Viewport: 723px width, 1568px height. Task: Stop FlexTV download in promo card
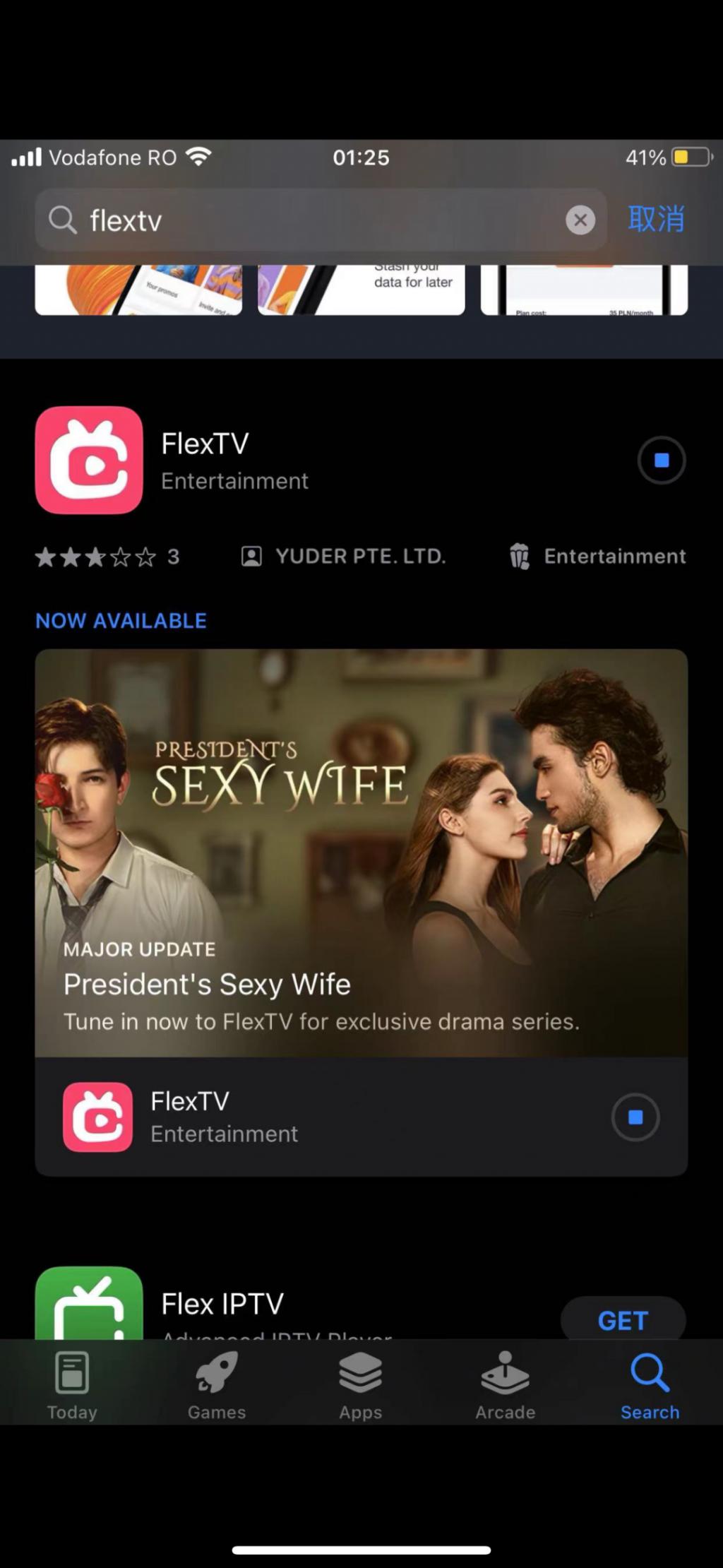point(635,1117)
